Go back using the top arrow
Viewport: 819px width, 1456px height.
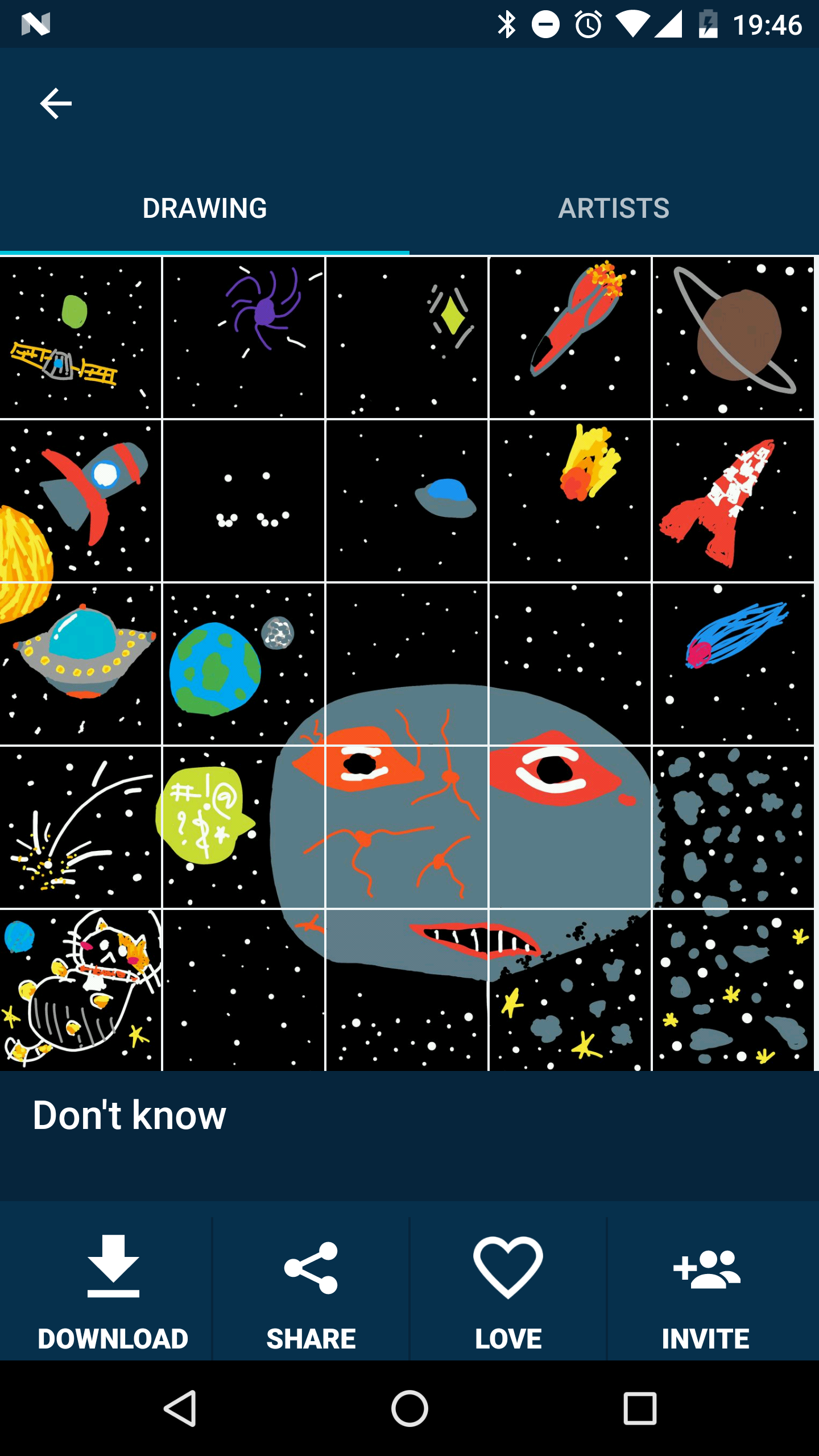tap(56, 104)
